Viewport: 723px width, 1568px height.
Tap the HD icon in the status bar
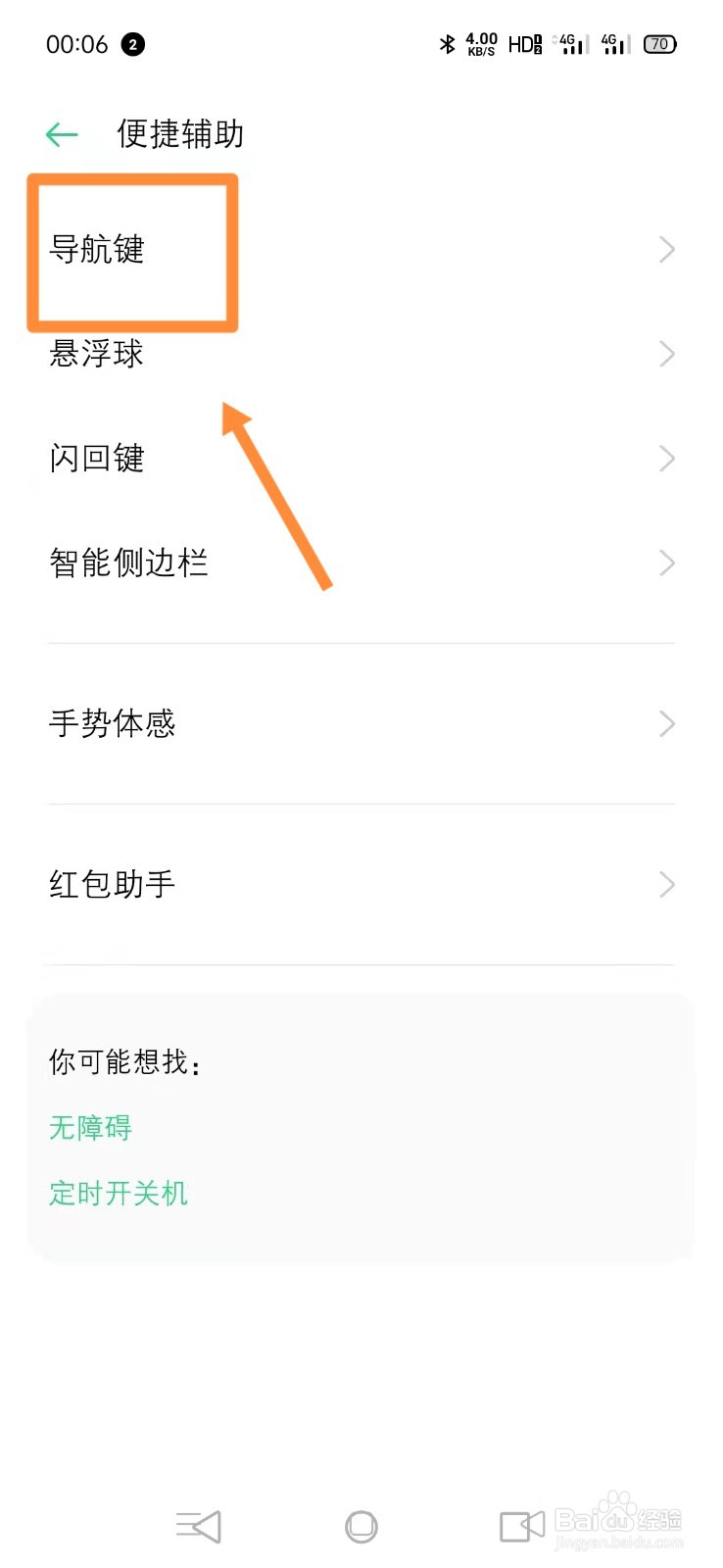(x=524, y=43)
